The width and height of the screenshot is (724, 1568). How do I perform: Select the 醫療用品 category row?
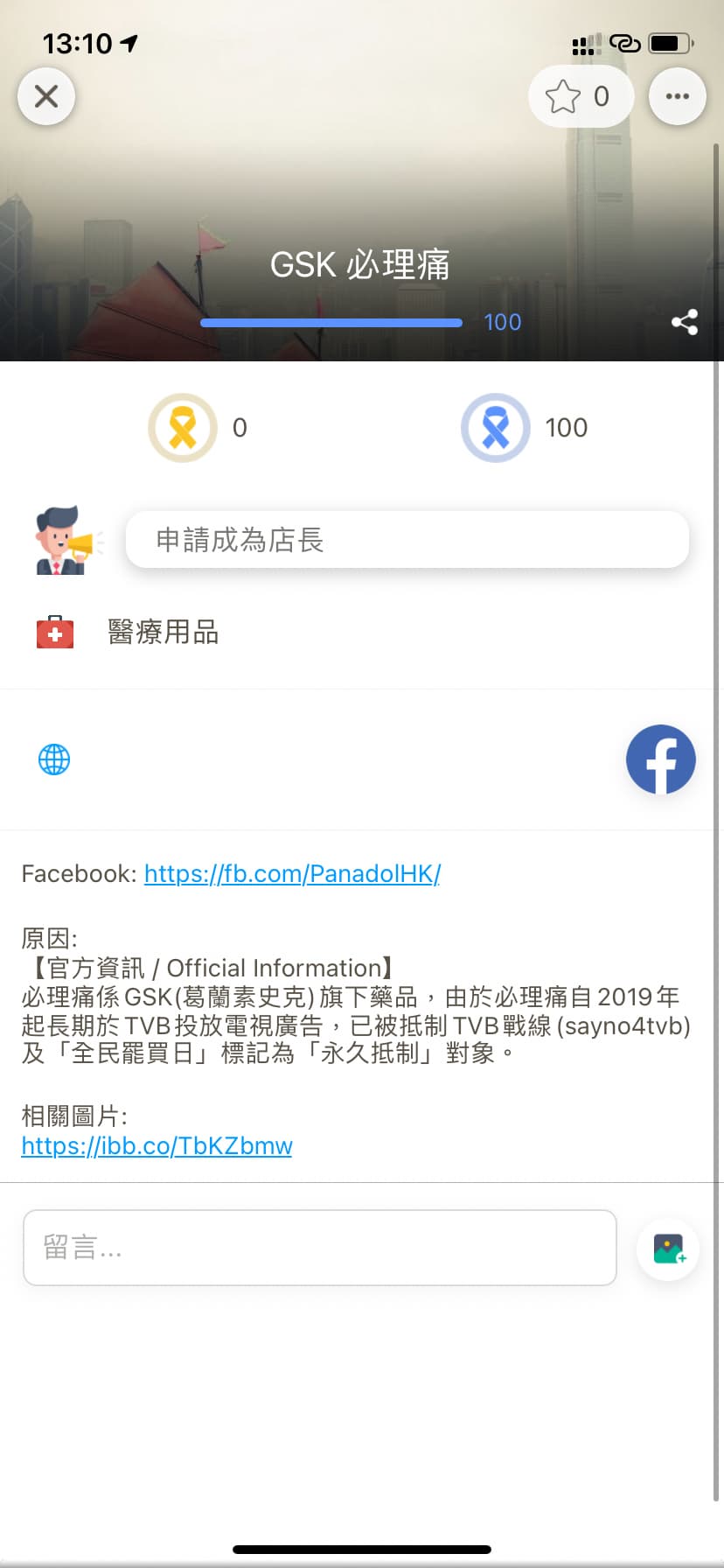click(x=362, y=633)
